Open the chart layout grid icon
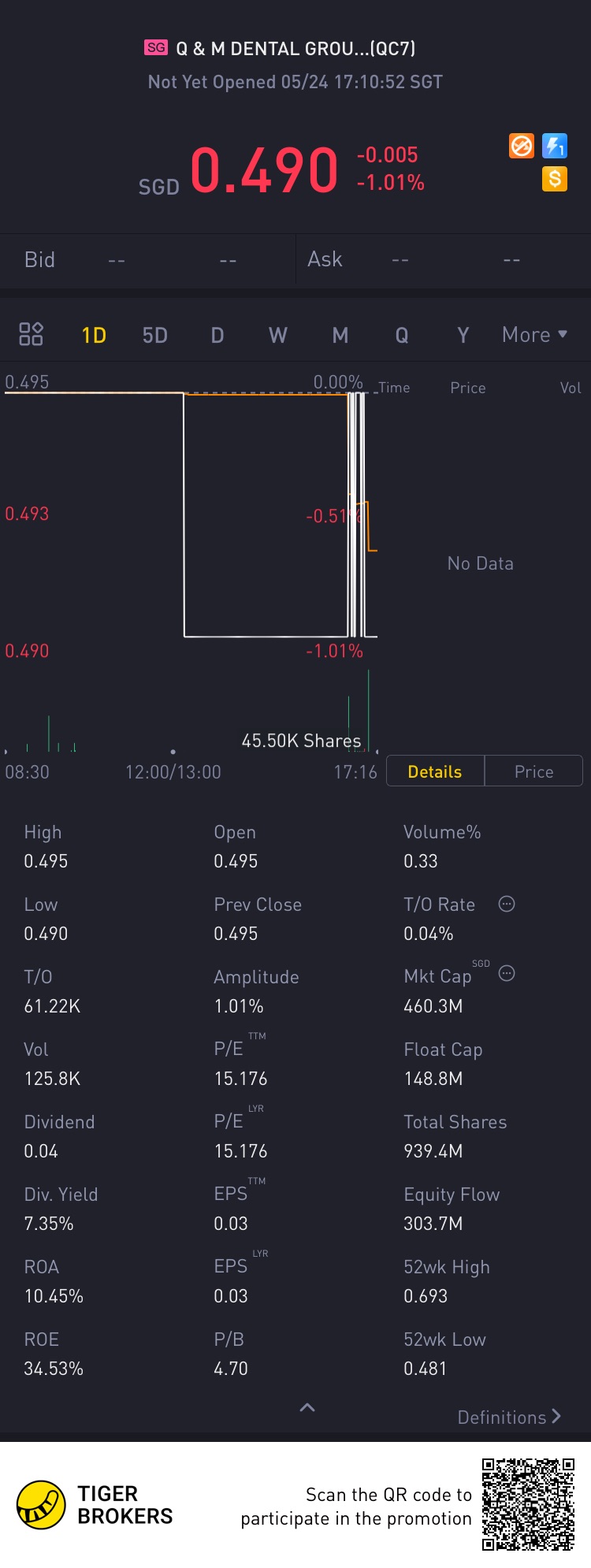The image size is (591, 1568). point(31,334)
